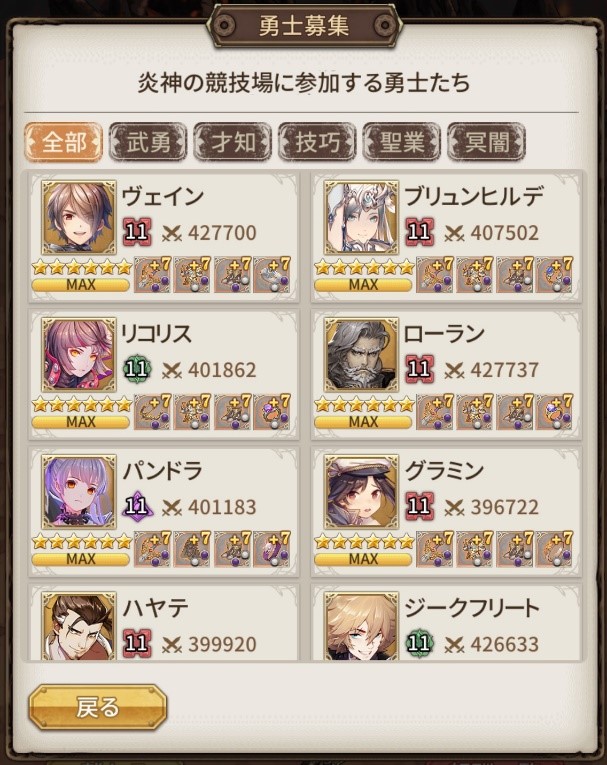Image resolution: width=607 pixels, height=765 pixels.
Task: Choose パンドラ from the list
Action: pyautogui.click(x=165, y=510)
